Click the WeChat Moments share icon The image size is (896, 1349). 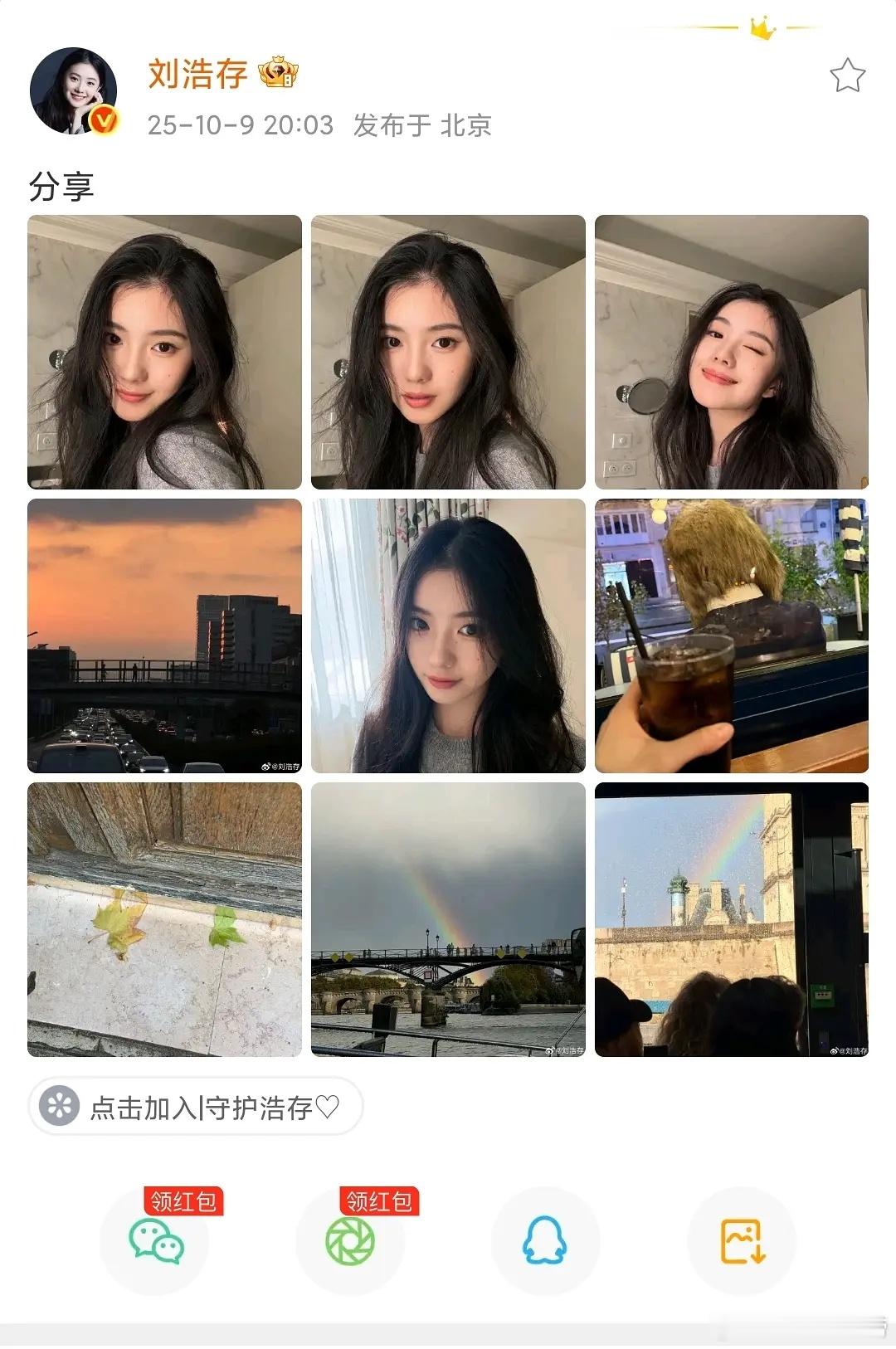point(352,1239)
